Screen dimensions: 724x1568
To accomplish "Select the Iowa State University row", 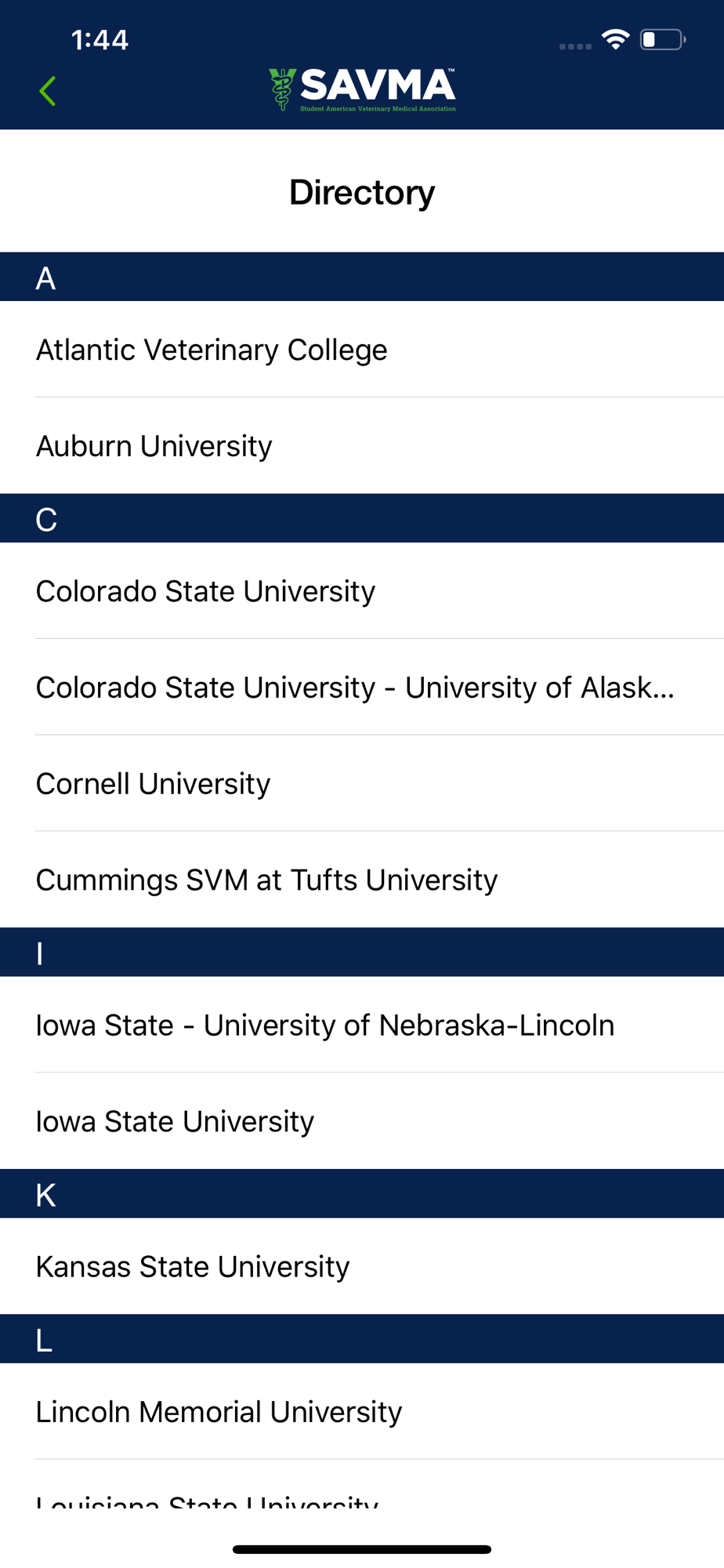I will (x=362, y=1122).
